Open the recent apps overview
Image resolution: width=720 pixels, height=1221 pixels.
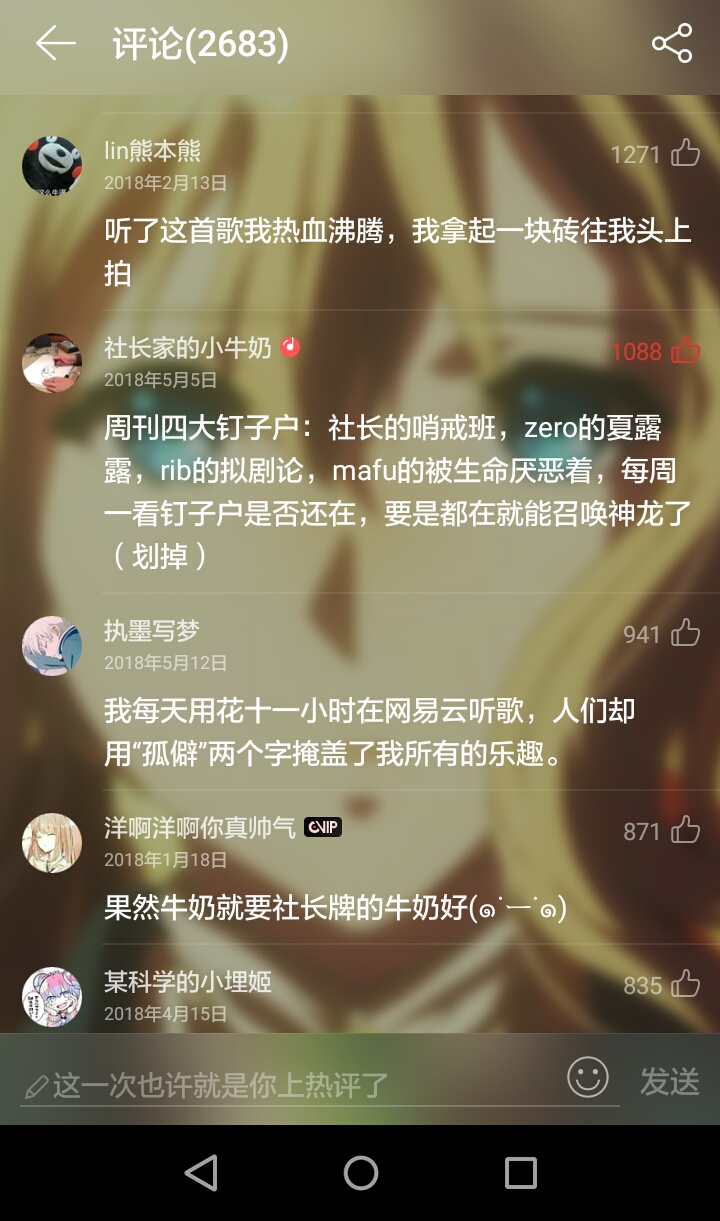point(520,1172)
